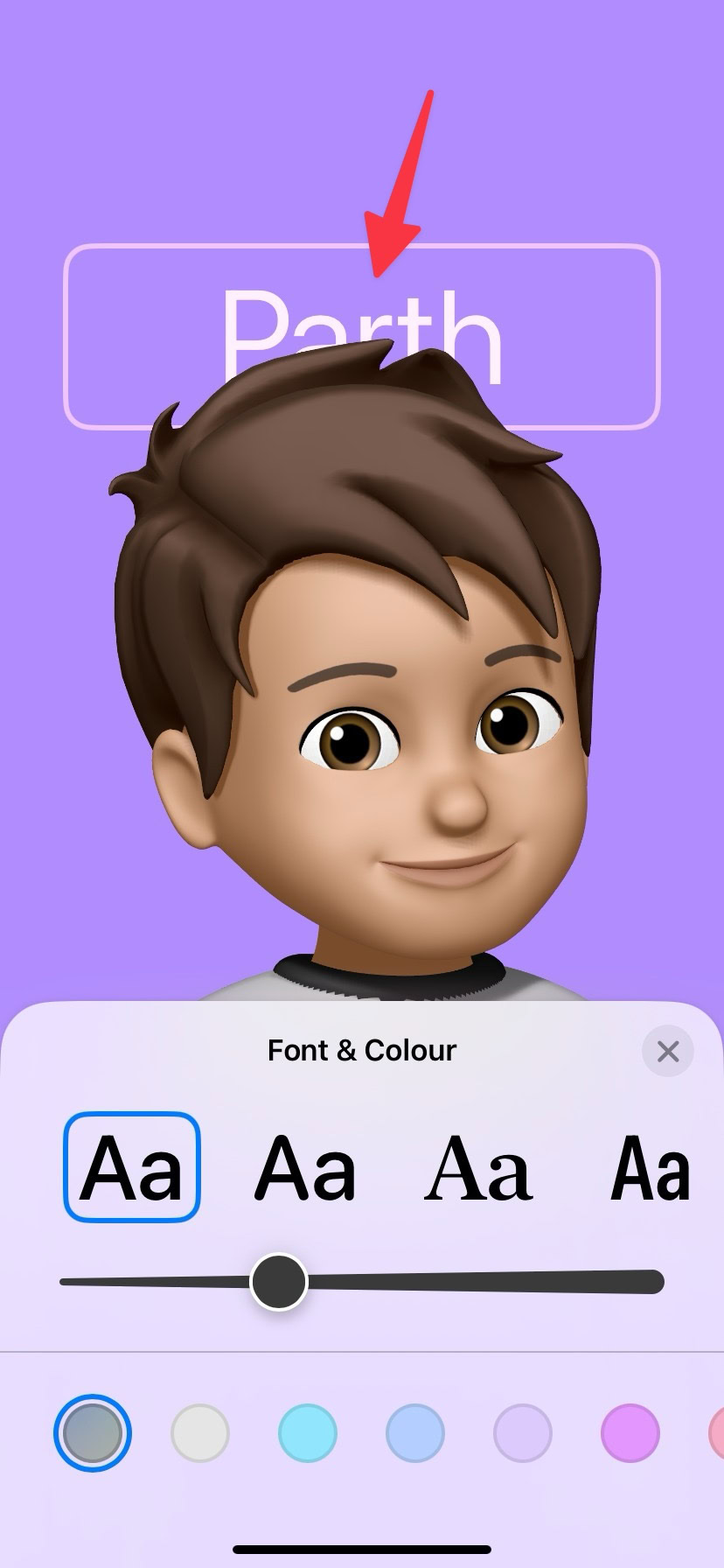Close the Font & Colour panel
Image resolution: width=724 pixels, height=1568 pixels.
[667, 1051]
